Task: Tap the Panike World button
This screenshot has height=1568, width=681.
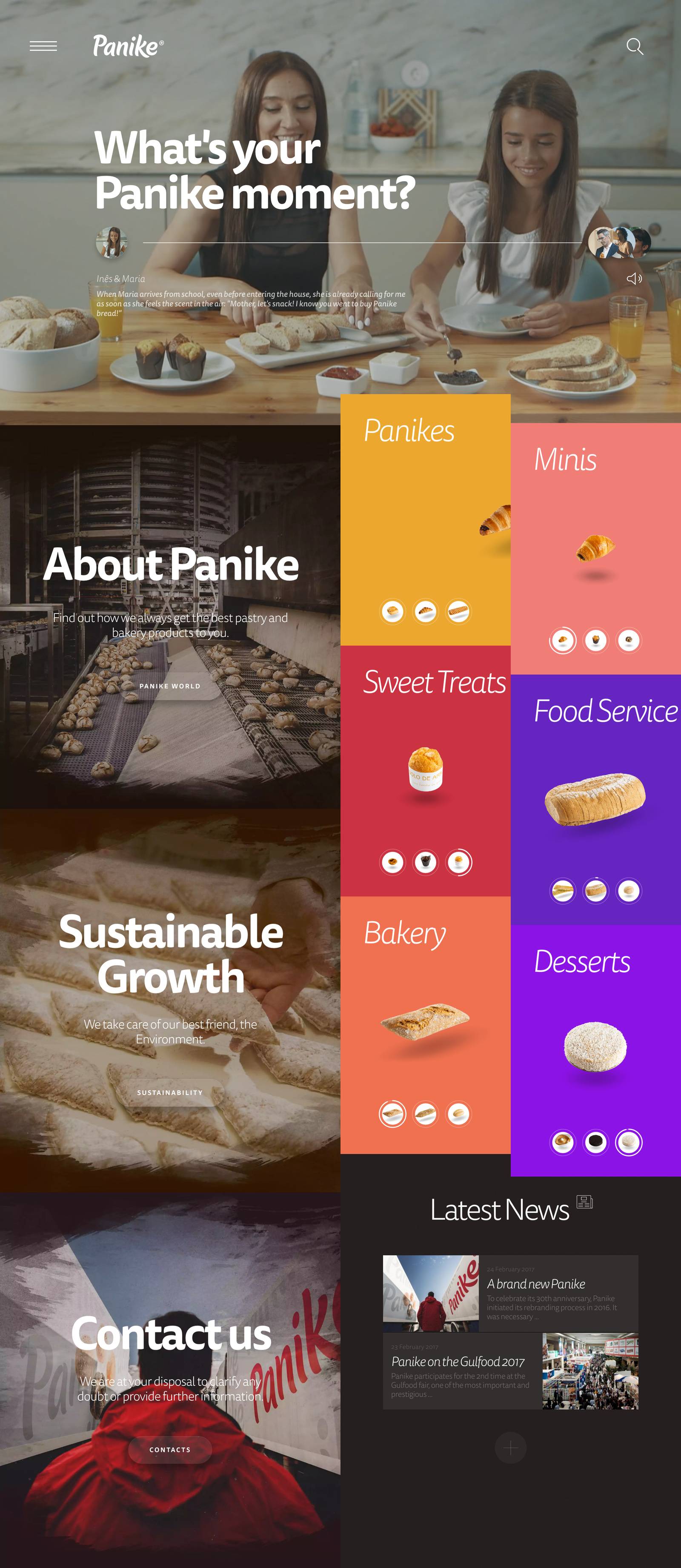Action: [x=170, y=686]
